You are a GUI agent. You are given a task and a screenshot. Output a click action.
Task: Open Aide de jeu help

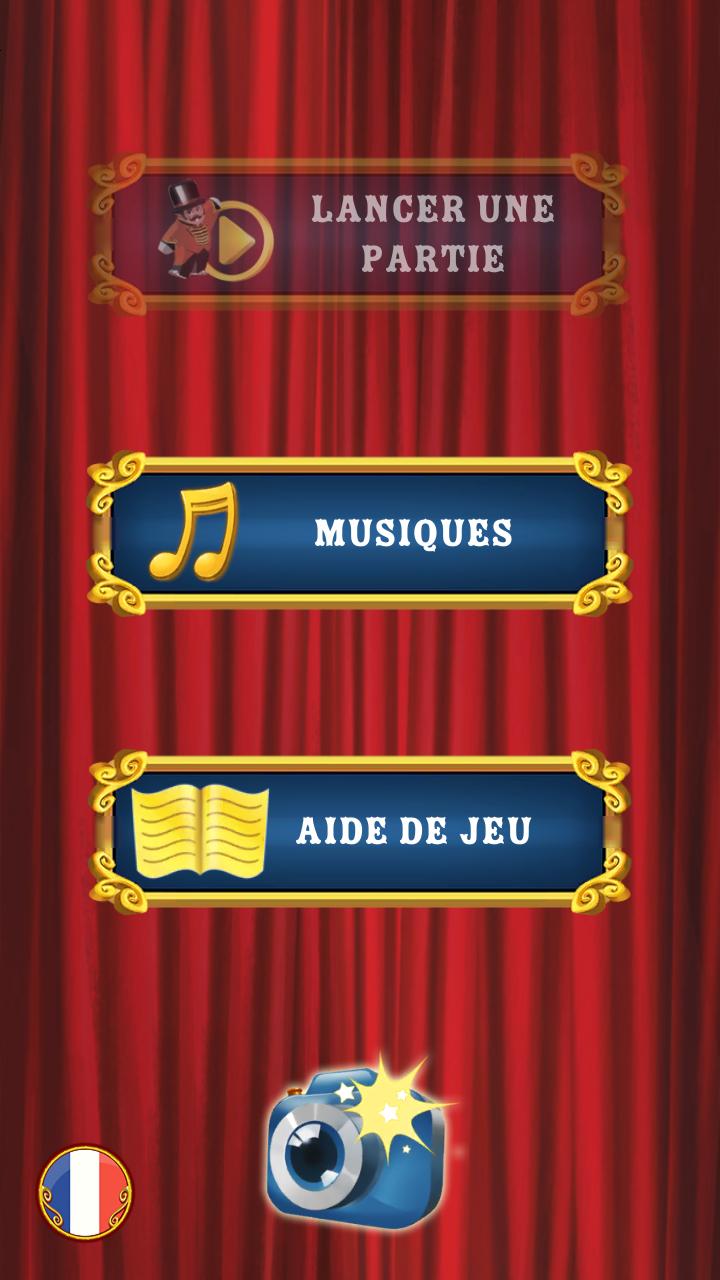pos(360,831)
